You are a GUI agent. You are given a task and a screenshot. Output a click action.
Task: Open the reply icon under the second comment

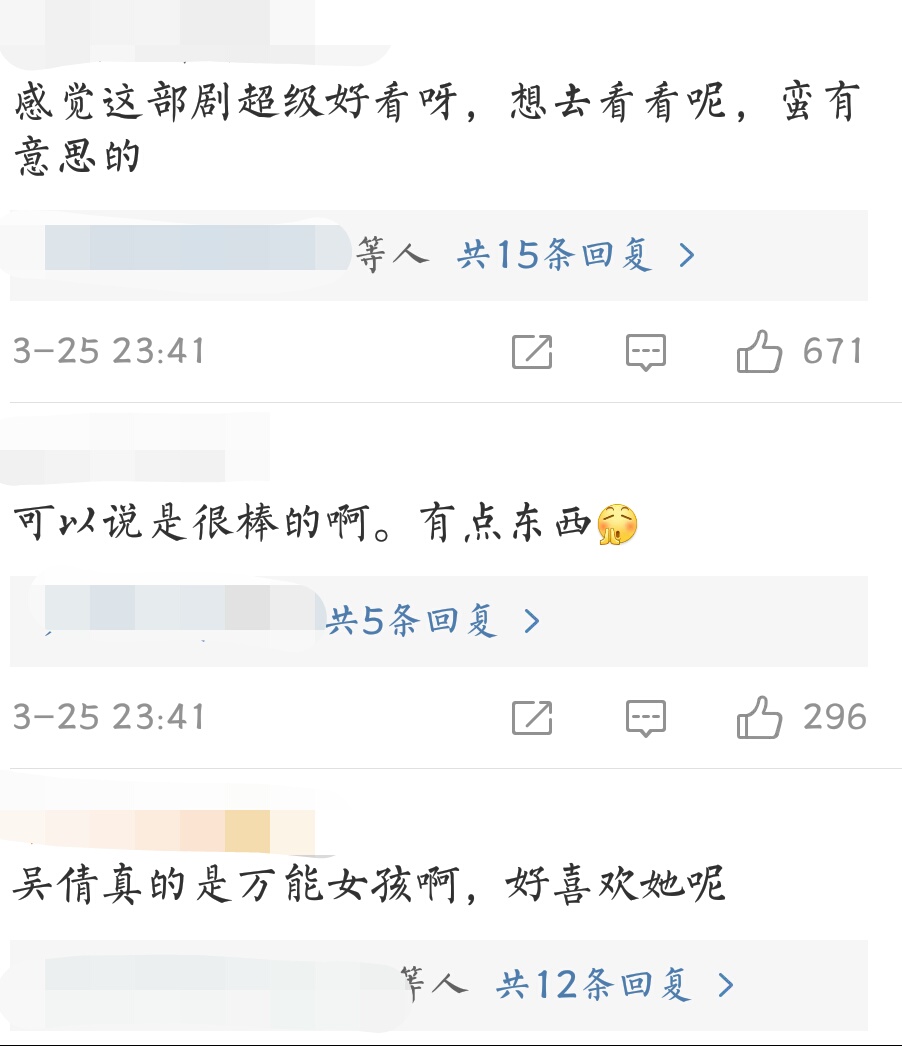point(647,716)
